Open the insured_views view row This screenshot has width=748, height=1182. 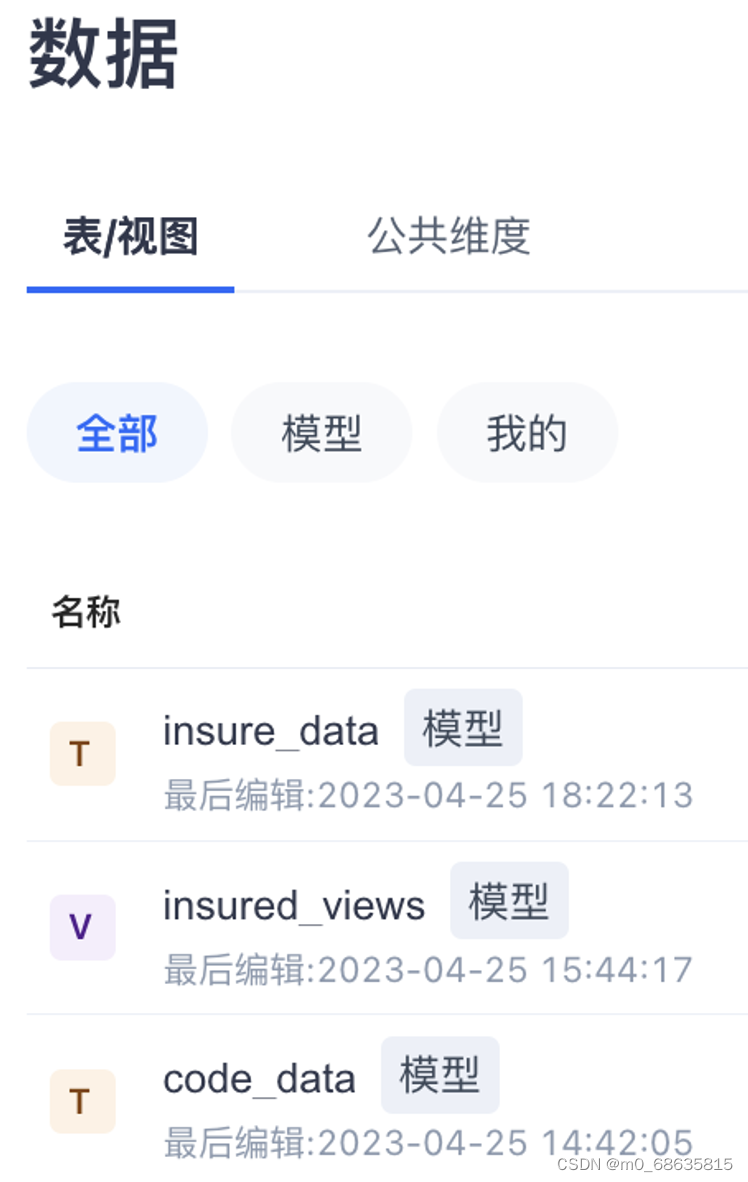(294, 906)
